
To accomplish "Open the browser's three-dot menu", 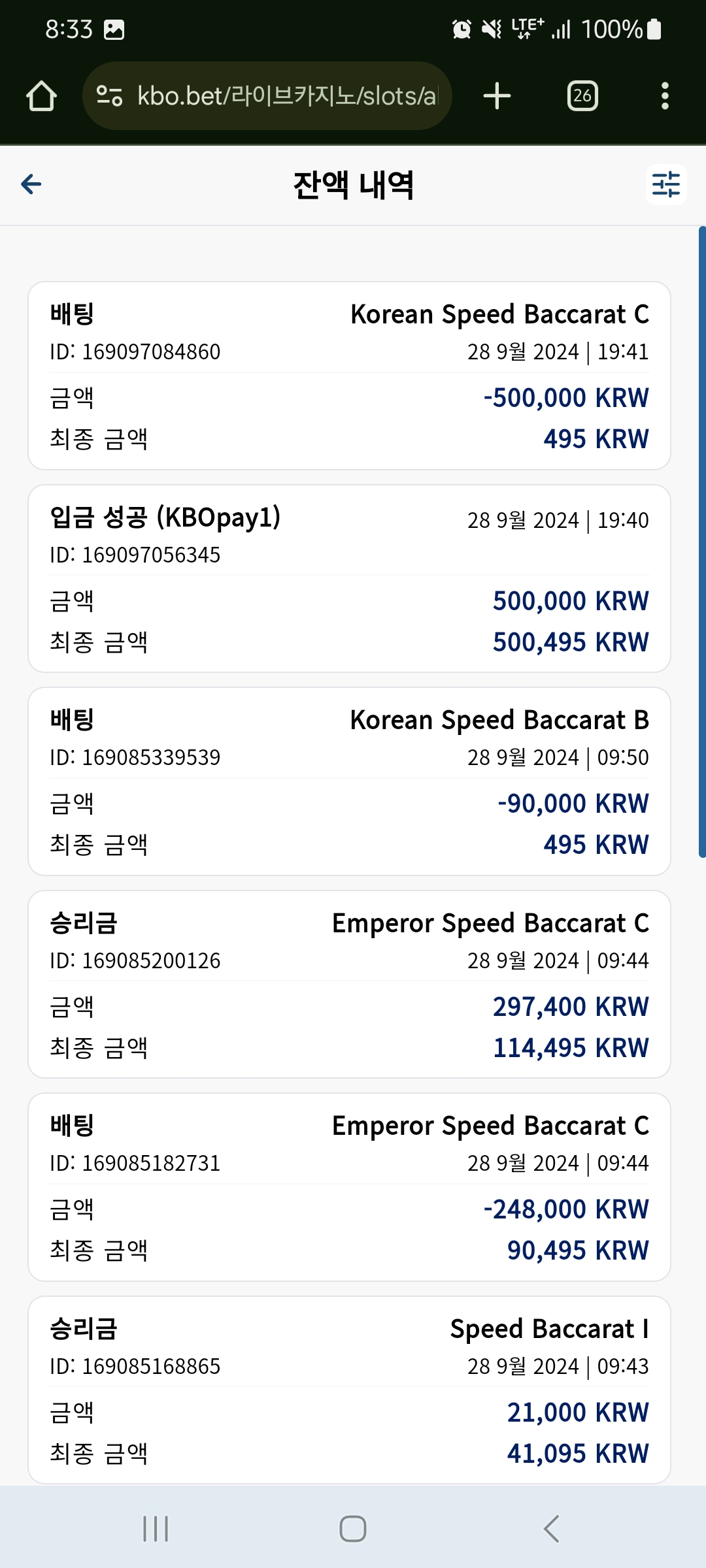I will click(665, 96).
